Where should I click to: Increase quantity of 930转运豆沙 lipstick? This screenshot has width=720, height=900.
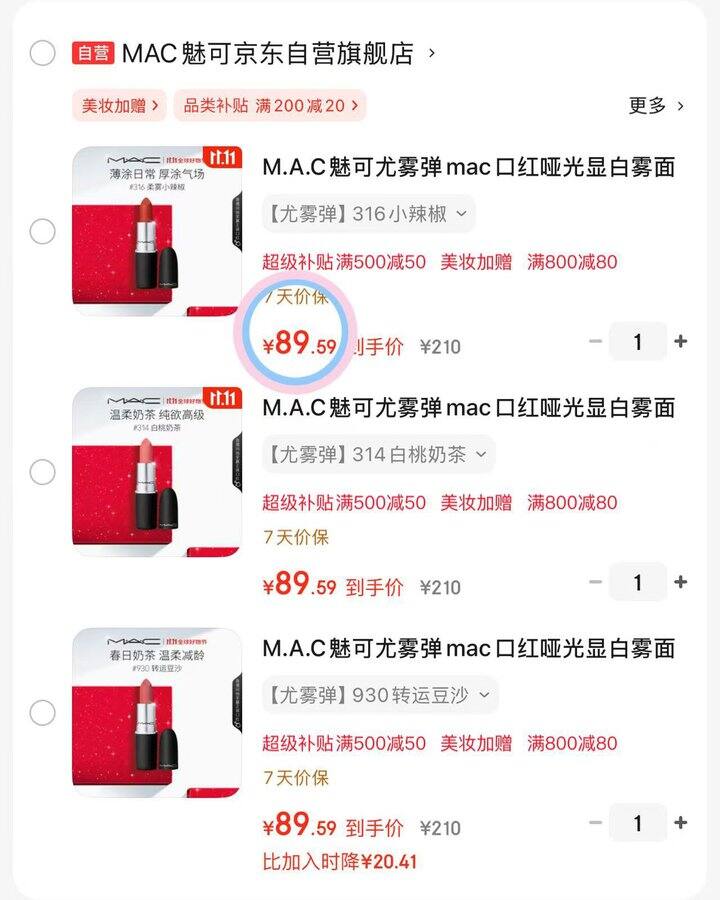[x=681, y=823]
